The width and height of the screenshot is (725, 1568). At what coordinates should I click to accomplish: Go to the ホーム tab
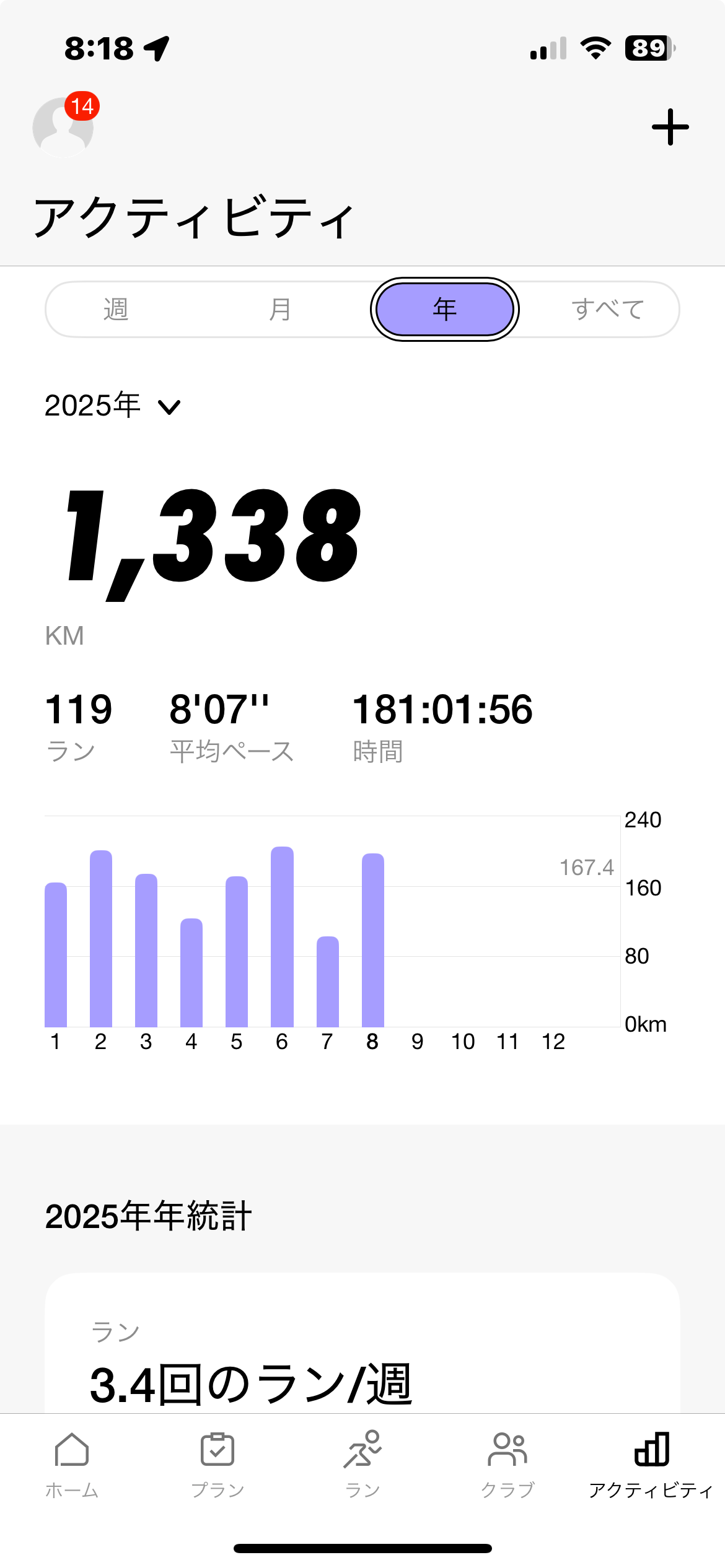pos(72,1465)
